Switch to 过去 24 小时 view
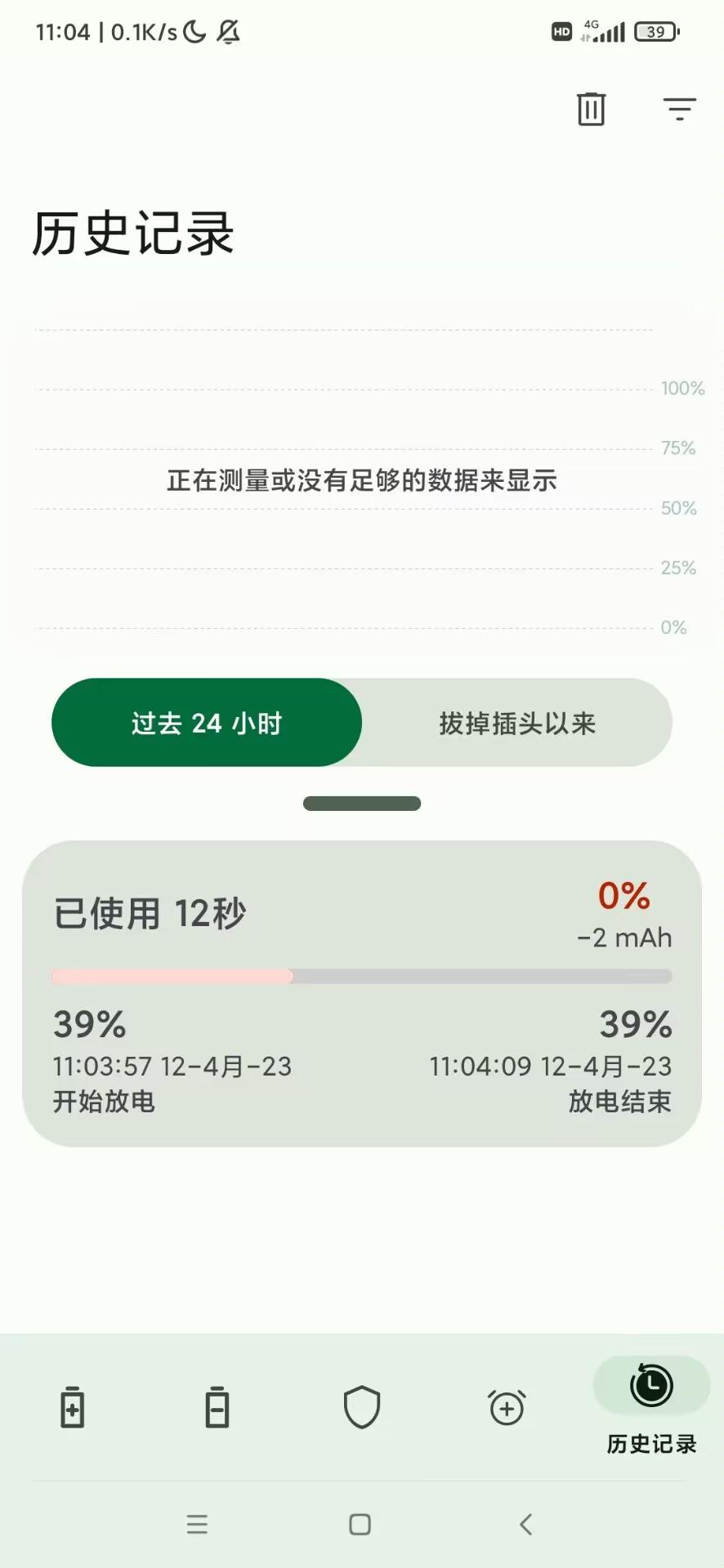The width and height of the screenshot is (724, 1568). (207, 722)
